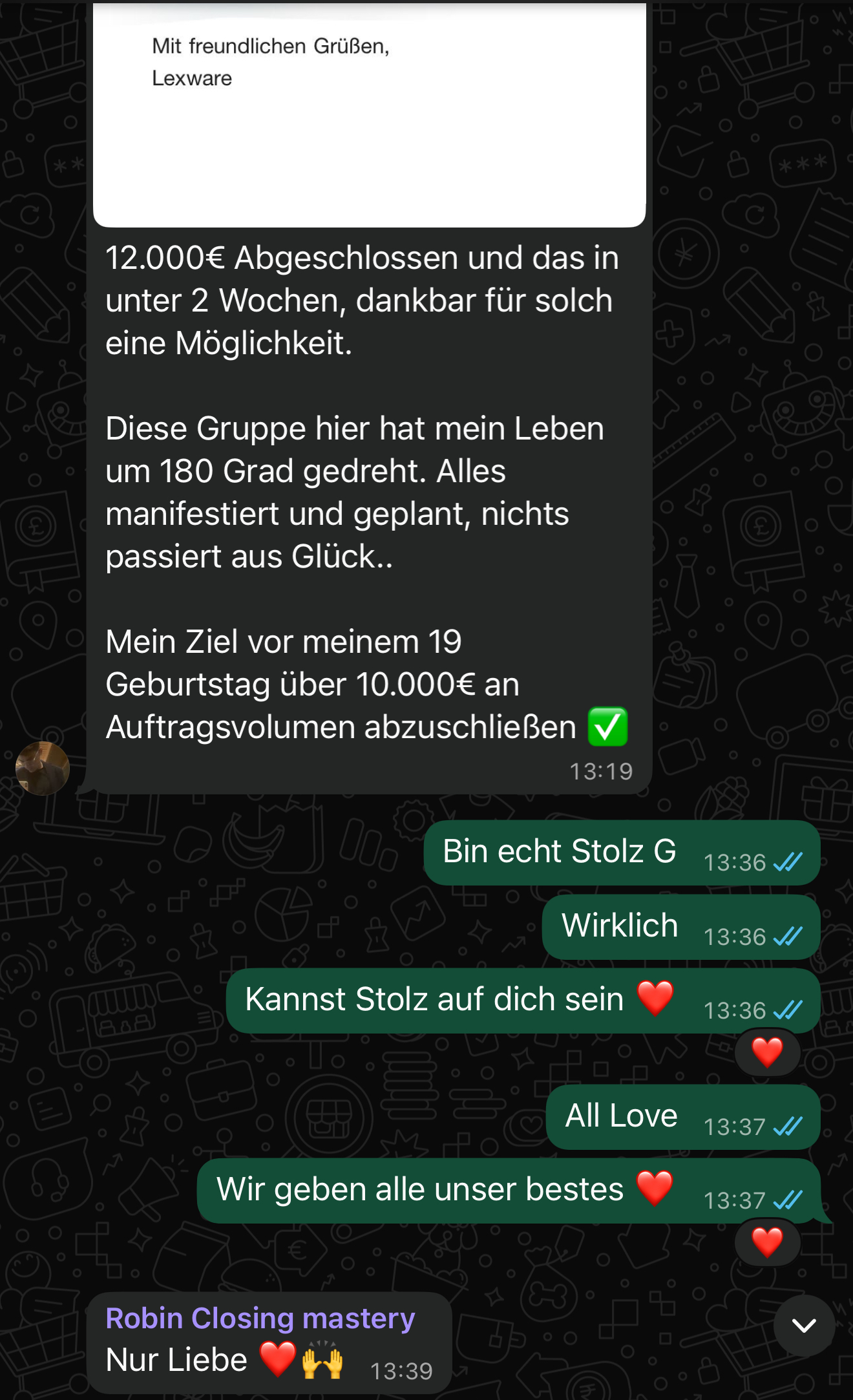Select the contact name 'Robin Closing mastery'
This screenshot has width=853, height=1400.
pyautogui.click(x=258, y=1319)
